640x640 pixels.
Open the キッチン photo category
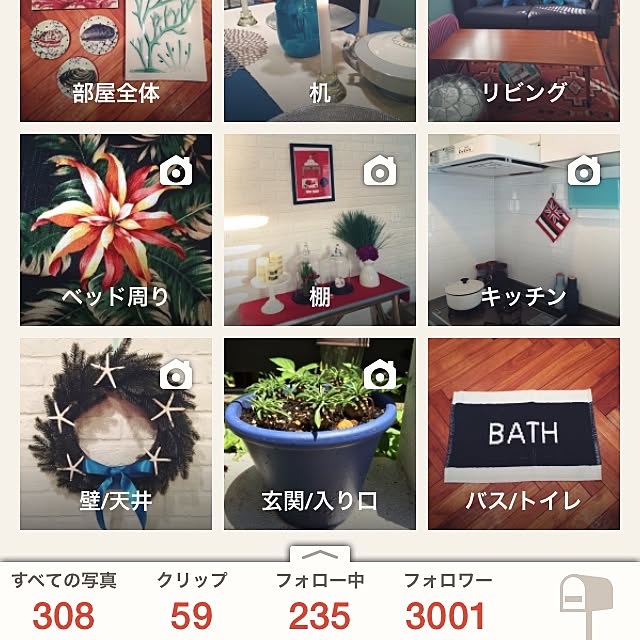pyautogui.click(x=524, y=230)
